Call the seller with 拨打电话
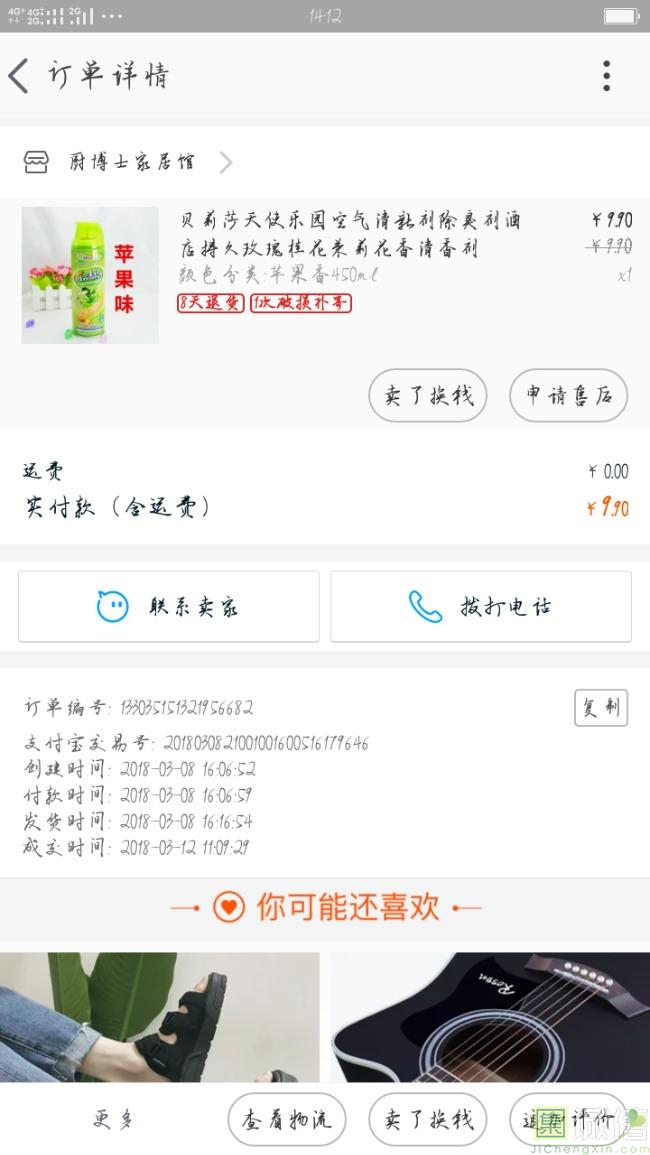 (x=481, y=606)
